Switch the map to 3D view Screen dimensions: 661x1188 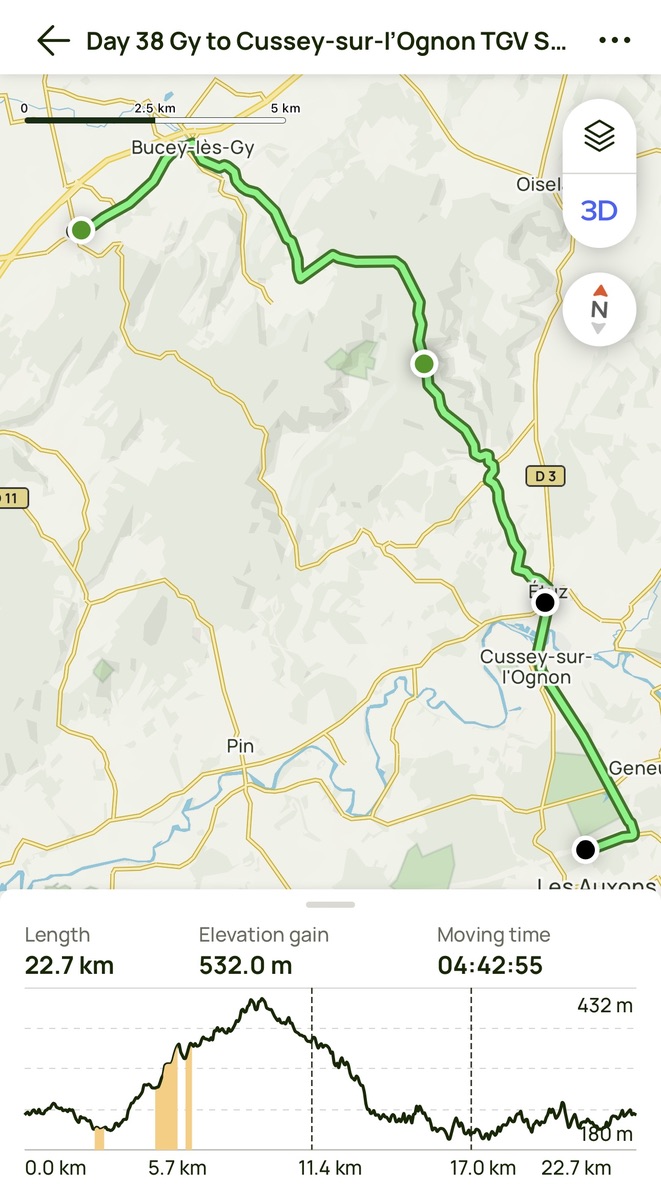click(599, 211)
